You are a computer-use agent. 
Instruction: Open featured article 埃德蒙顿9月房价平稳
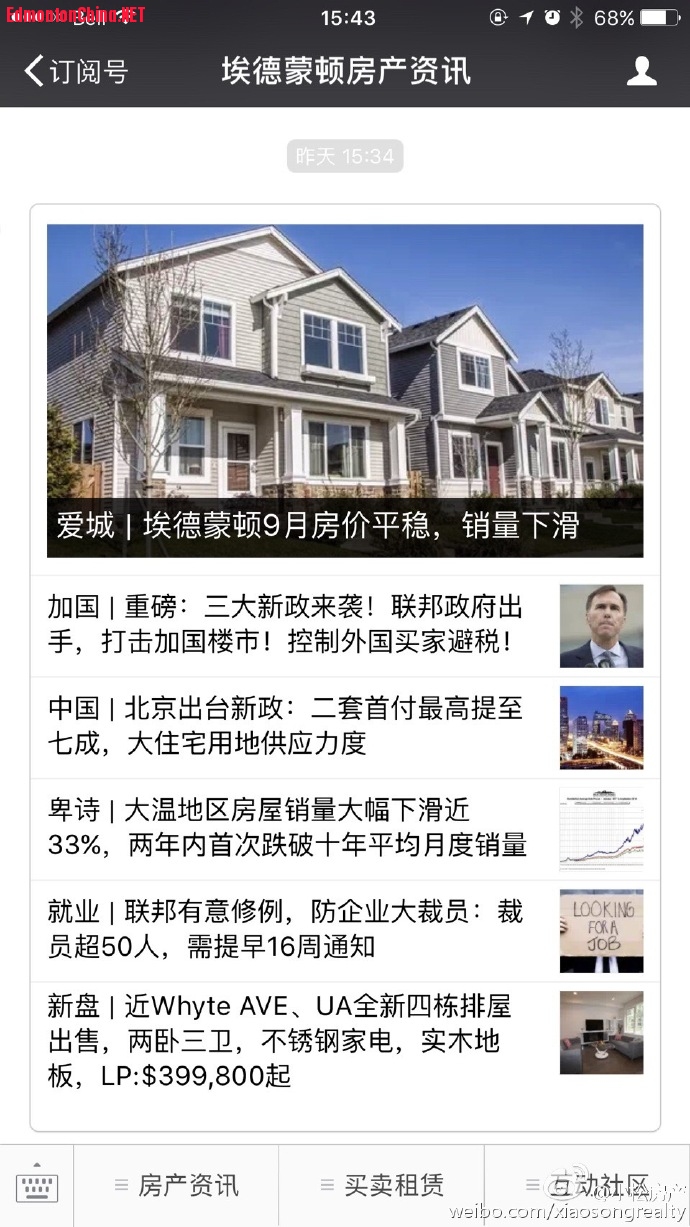point(345,391)
